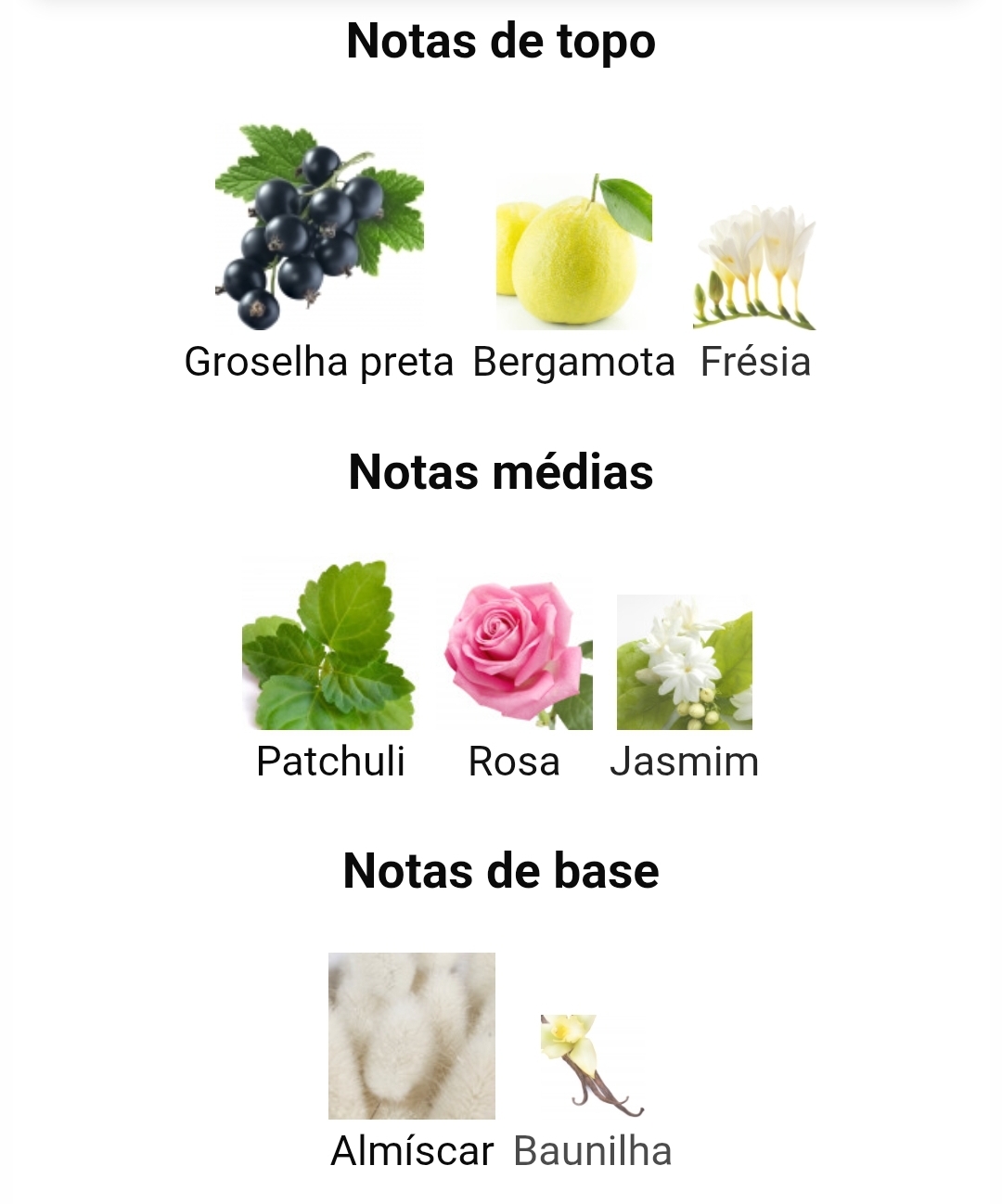The height and width of the screenshot is (1204, 1002).
Task: Open the Jasmim note page
Action: point(684,662)
